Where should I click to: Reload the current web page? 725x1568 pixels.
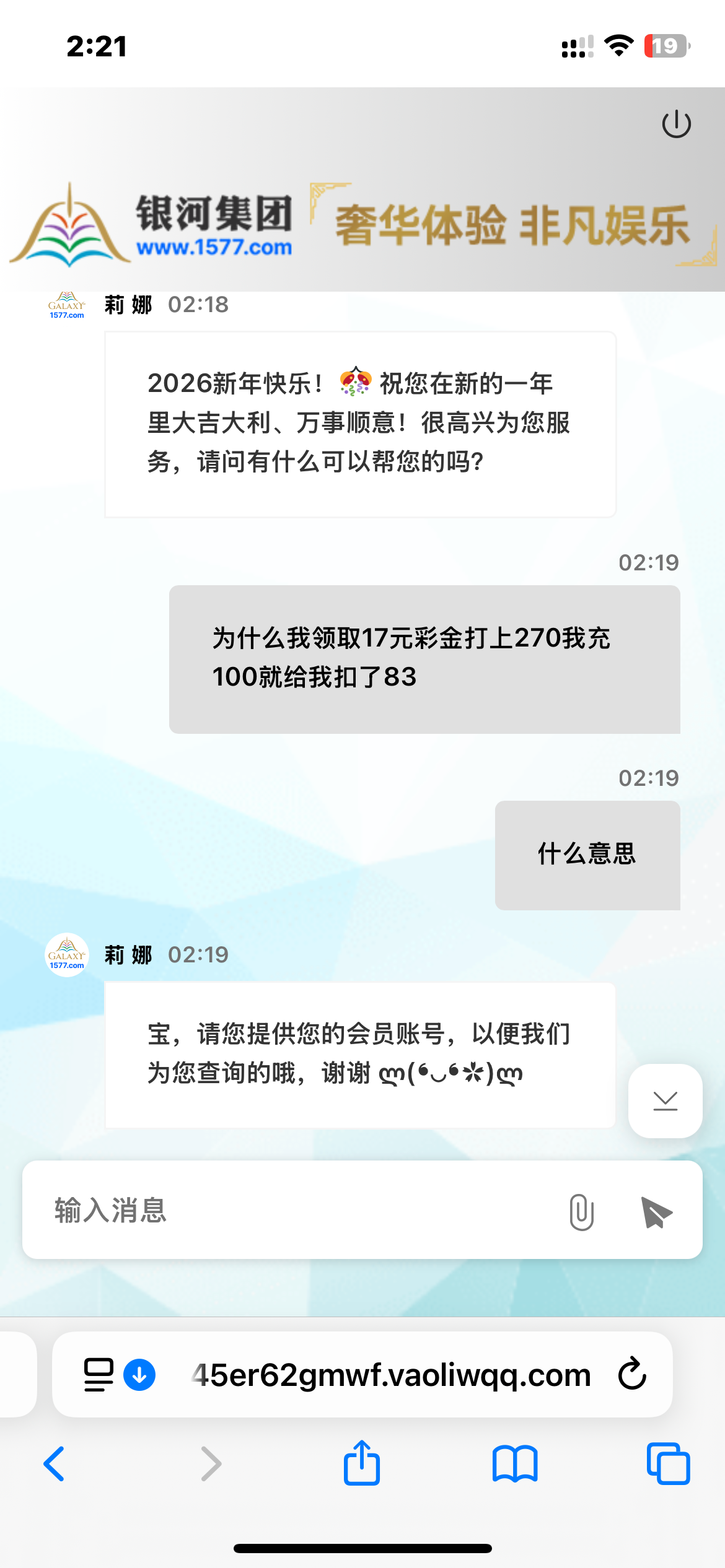point(632,1375)
